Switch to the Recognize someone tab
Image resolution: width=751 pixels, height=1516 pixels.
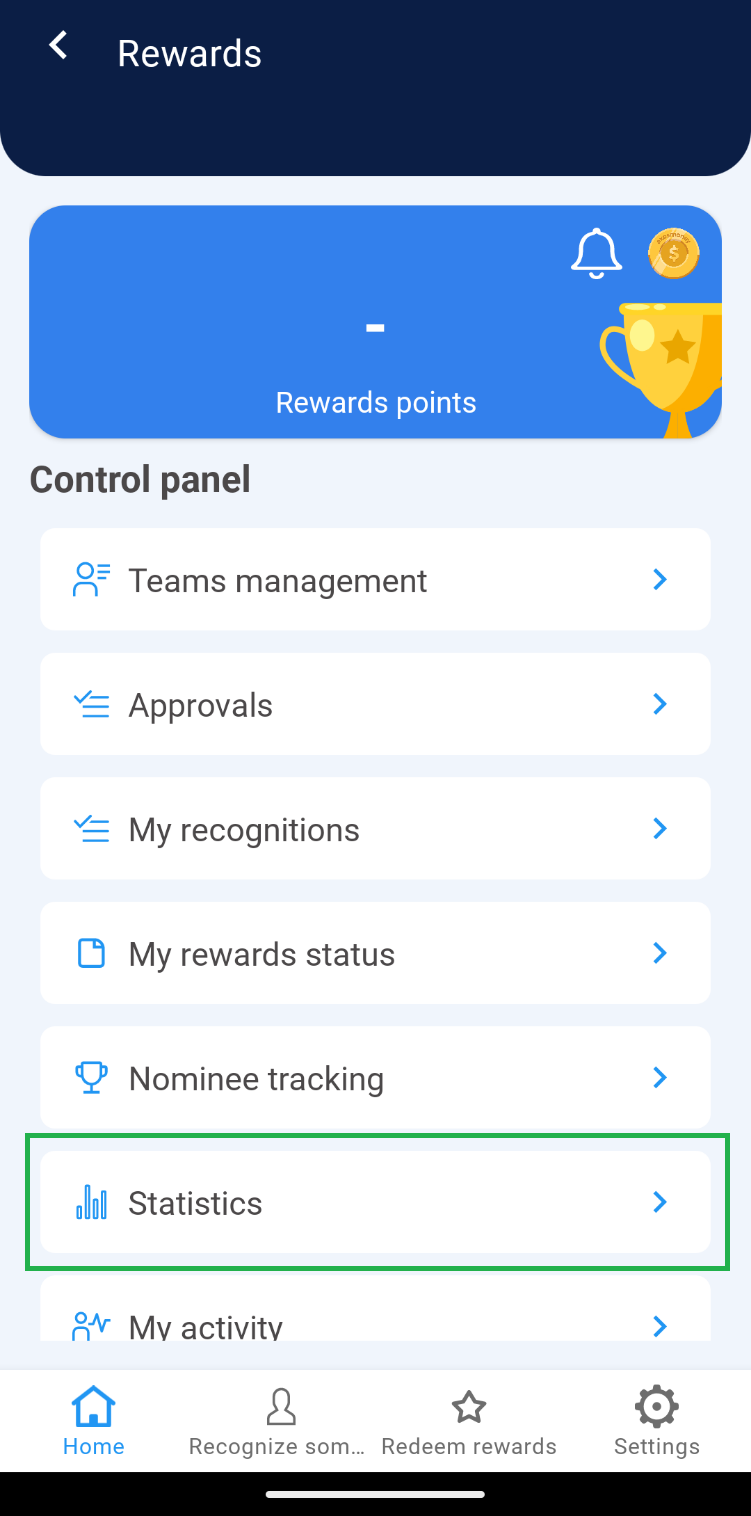coord(281,1421)
